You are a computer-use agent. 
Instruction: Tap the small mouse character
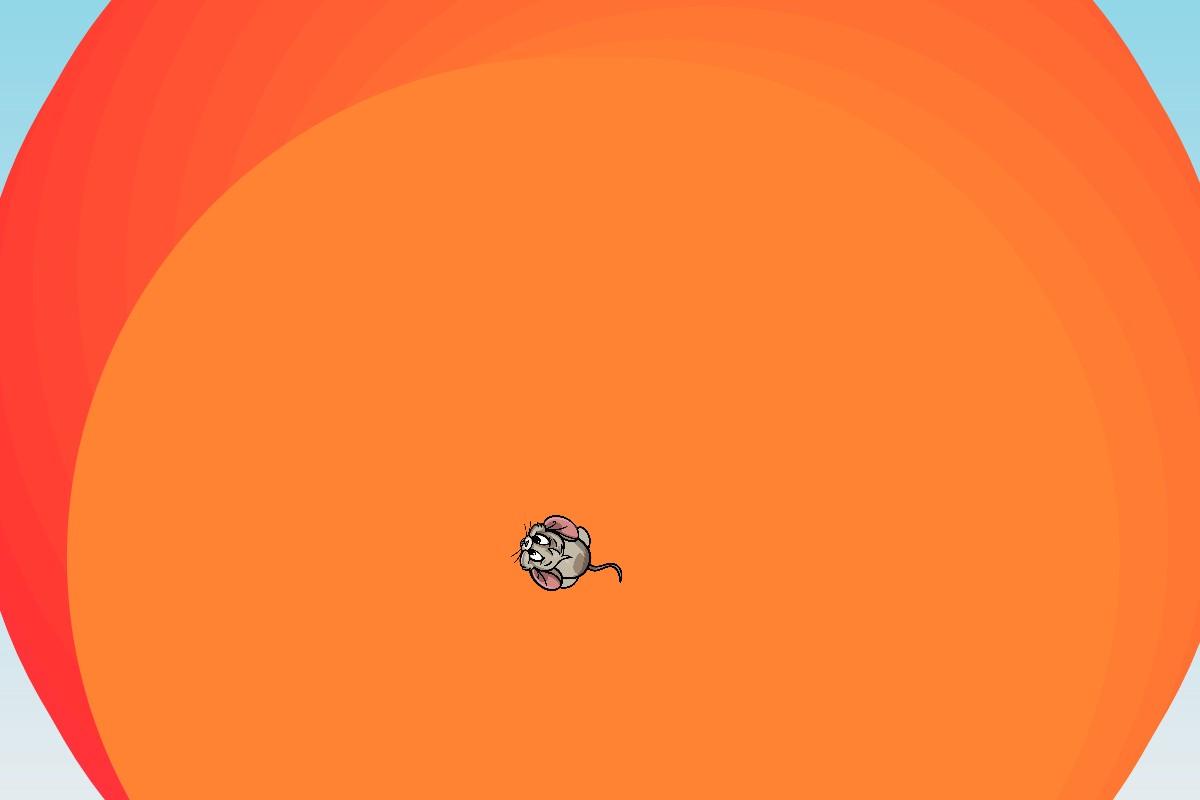point(558,553)
